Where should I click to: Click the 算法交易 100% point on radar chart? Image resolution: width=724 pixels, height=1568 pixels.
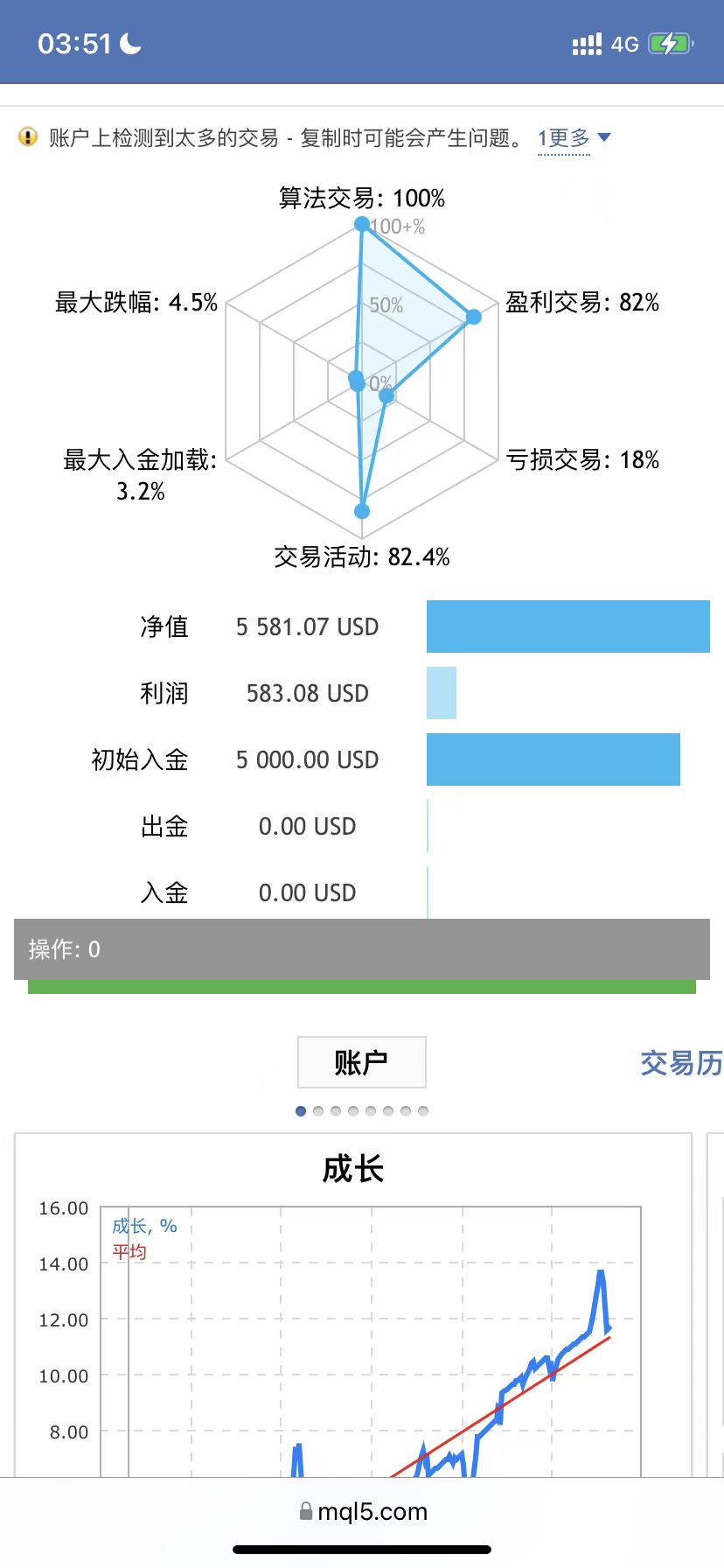coord(361,225)
